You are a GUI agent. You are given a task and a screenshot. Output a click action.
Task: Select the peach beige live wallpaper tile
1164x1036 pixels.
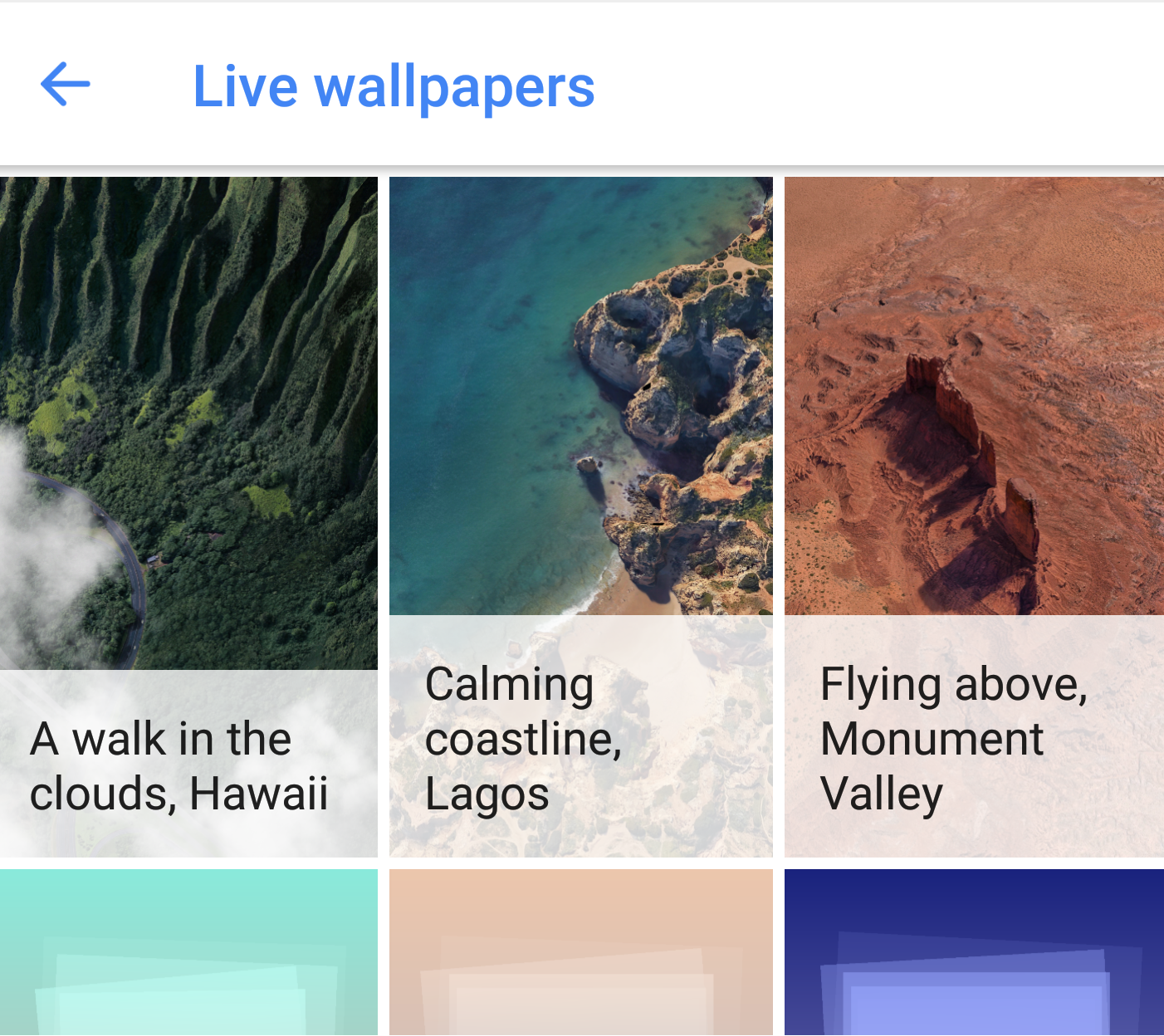tap(580, 951)
